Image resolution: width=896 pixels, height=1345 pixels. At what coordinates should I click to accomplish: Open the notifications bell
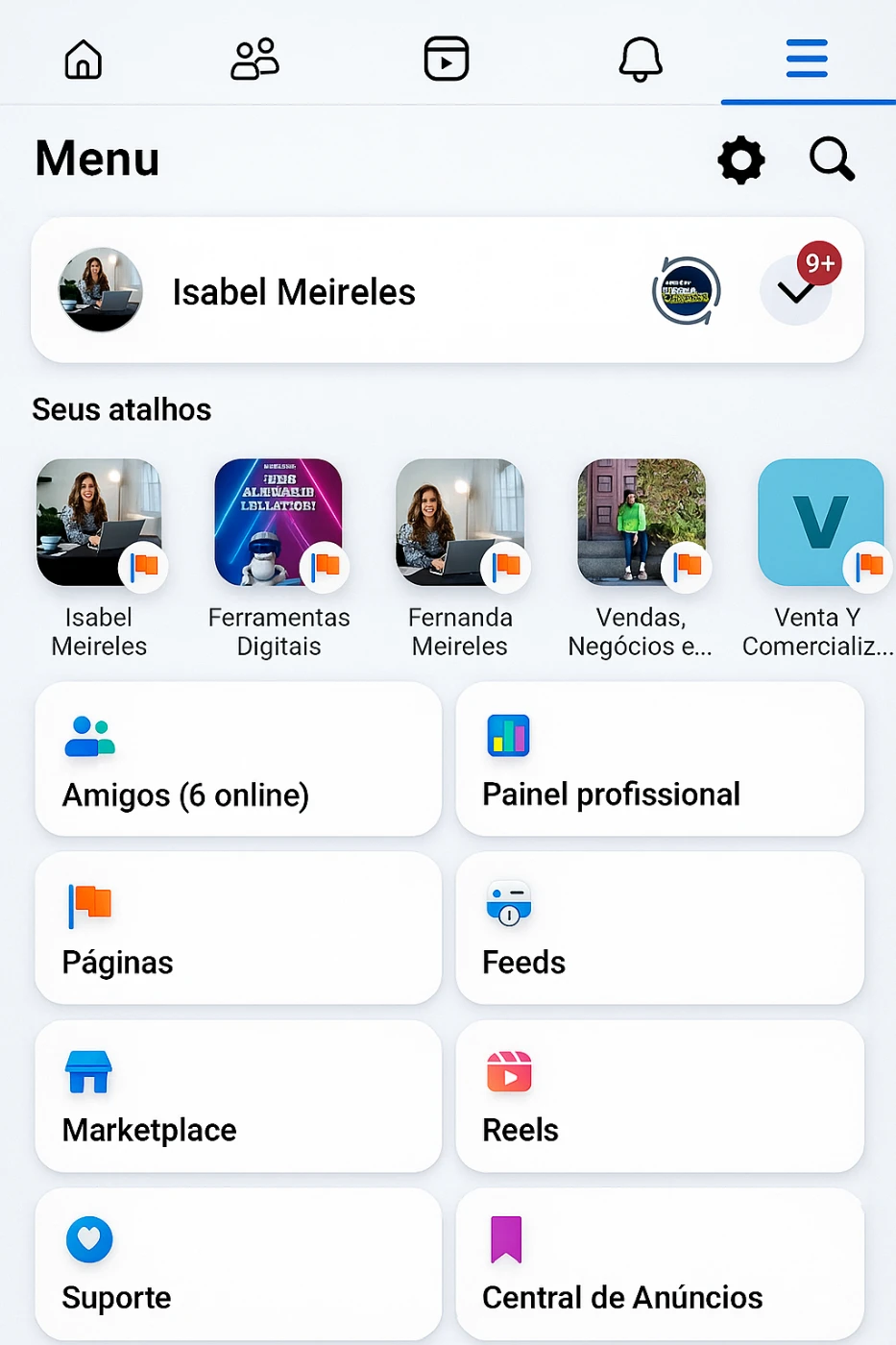pos(641,60)
